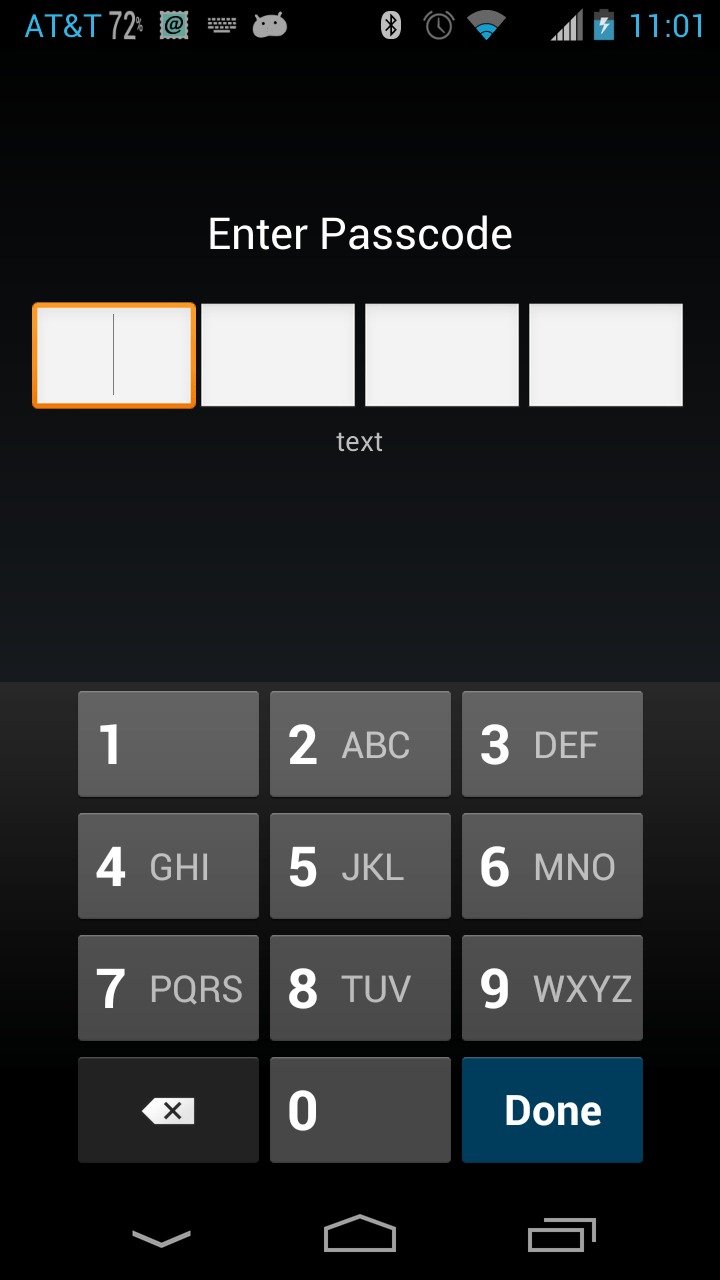Tap the 3 DEF key
Screen dimensions: 720x1280
tap(552, 744)
